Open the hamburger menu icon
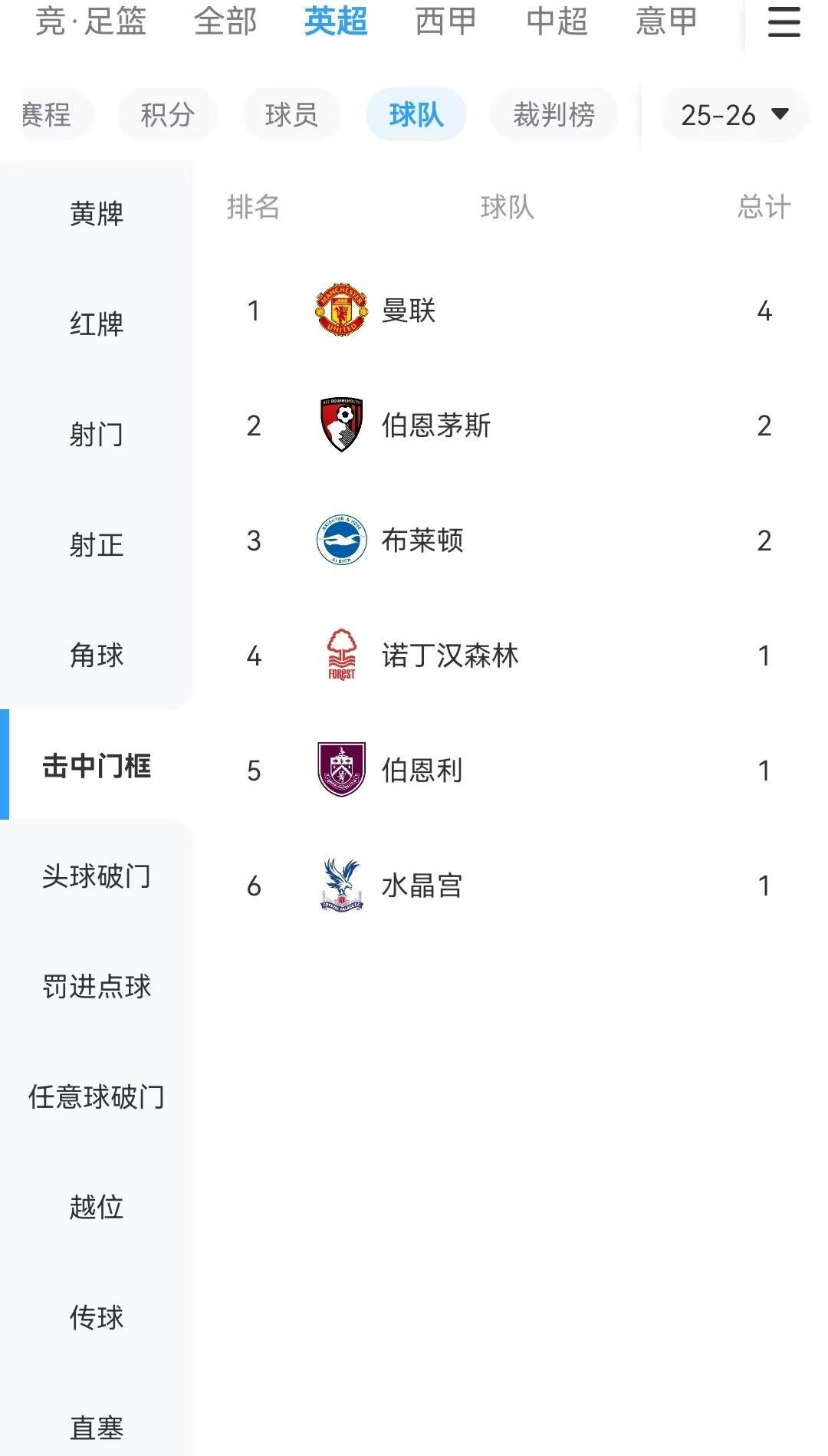 pos(784,22)
